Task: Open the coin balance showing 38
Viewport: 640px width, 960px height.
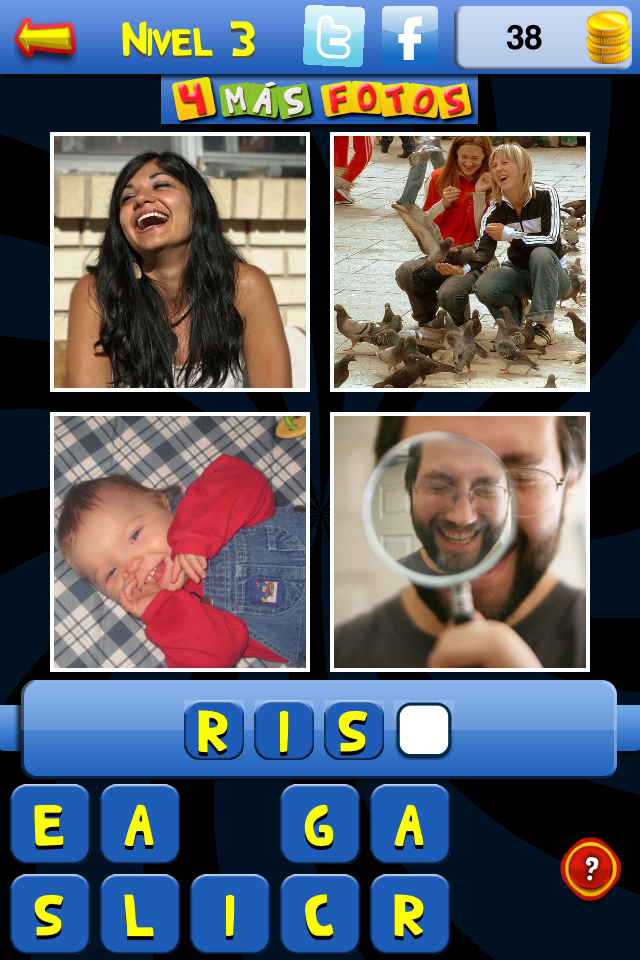Action: (x=544, y=38)
